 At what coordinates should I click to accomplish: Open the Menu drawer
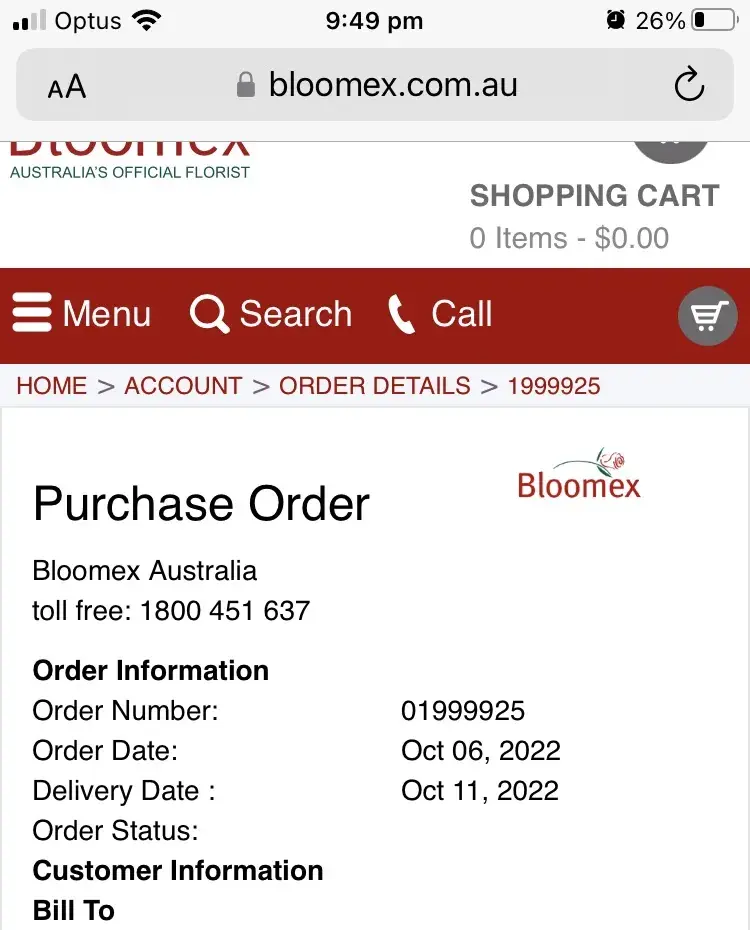click(82, 314)
